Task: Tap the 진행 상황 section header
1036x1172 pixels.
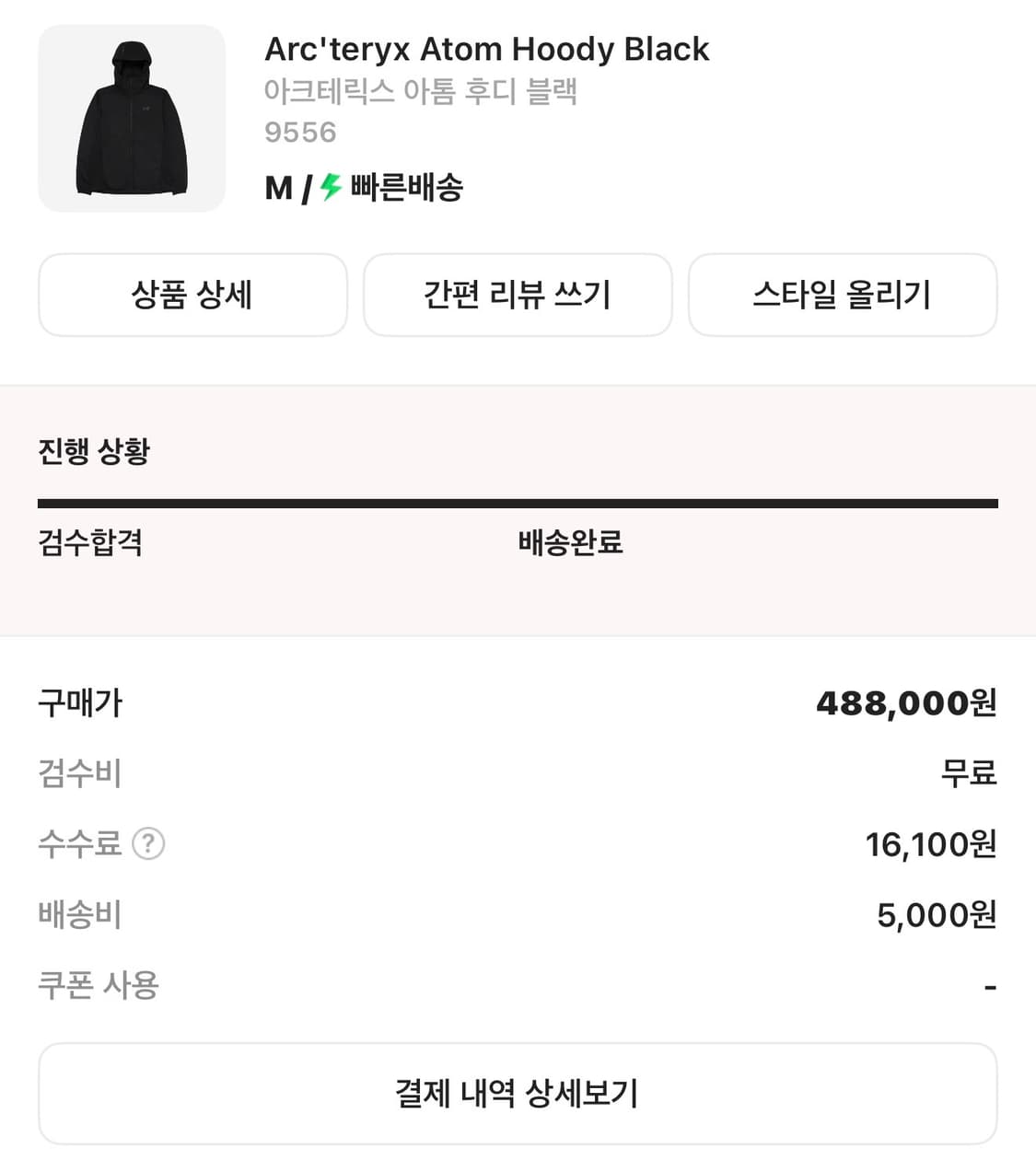Action: (95, 451)
